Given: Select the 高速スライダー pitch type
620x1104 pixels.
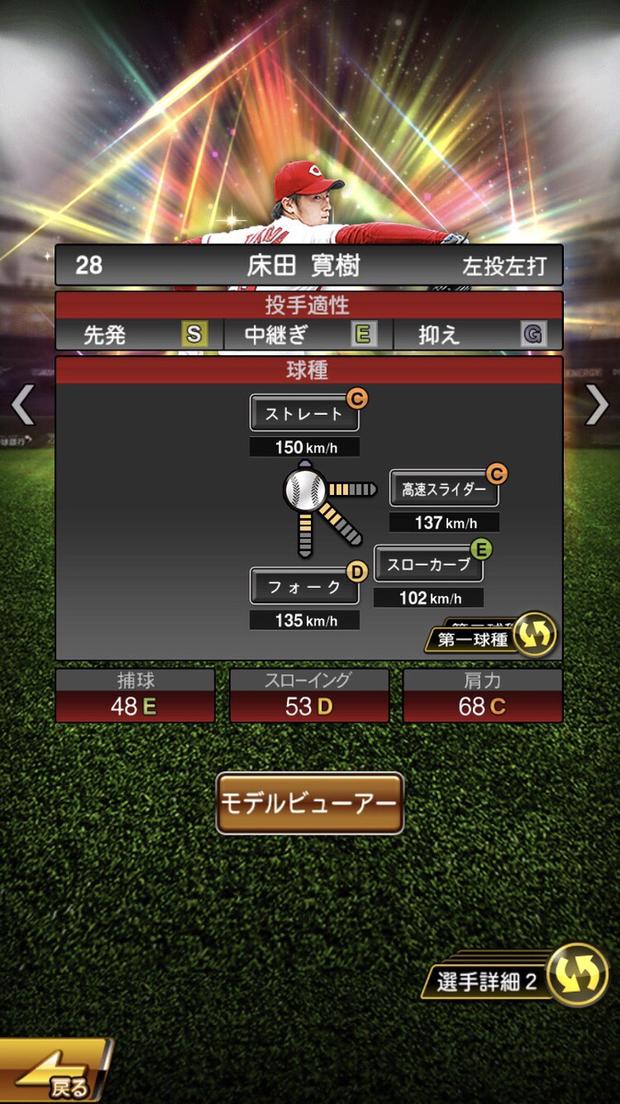Looking at the screenshot, I should point(443,488).
